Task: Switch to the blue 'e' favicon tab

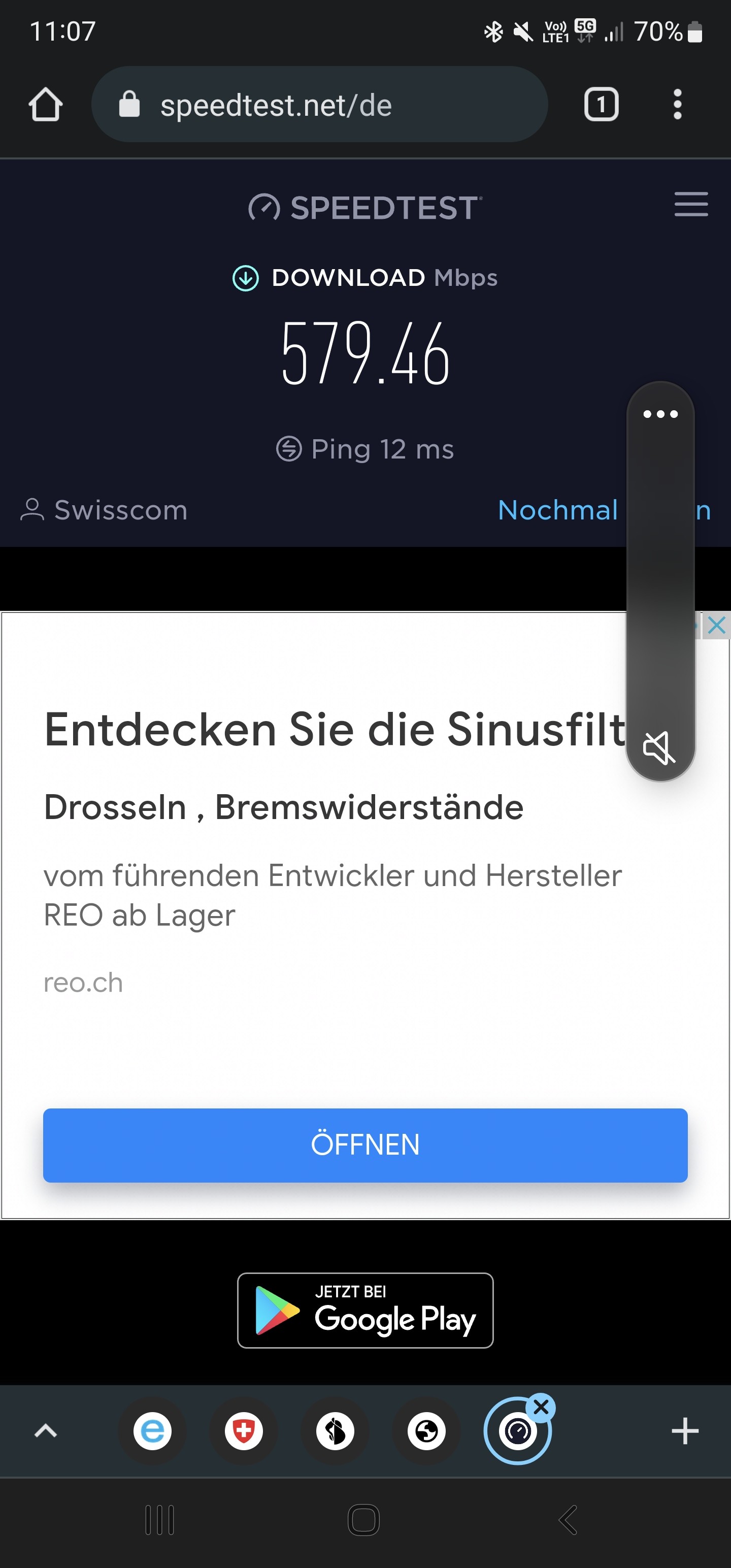Action: coord(153,1431)
